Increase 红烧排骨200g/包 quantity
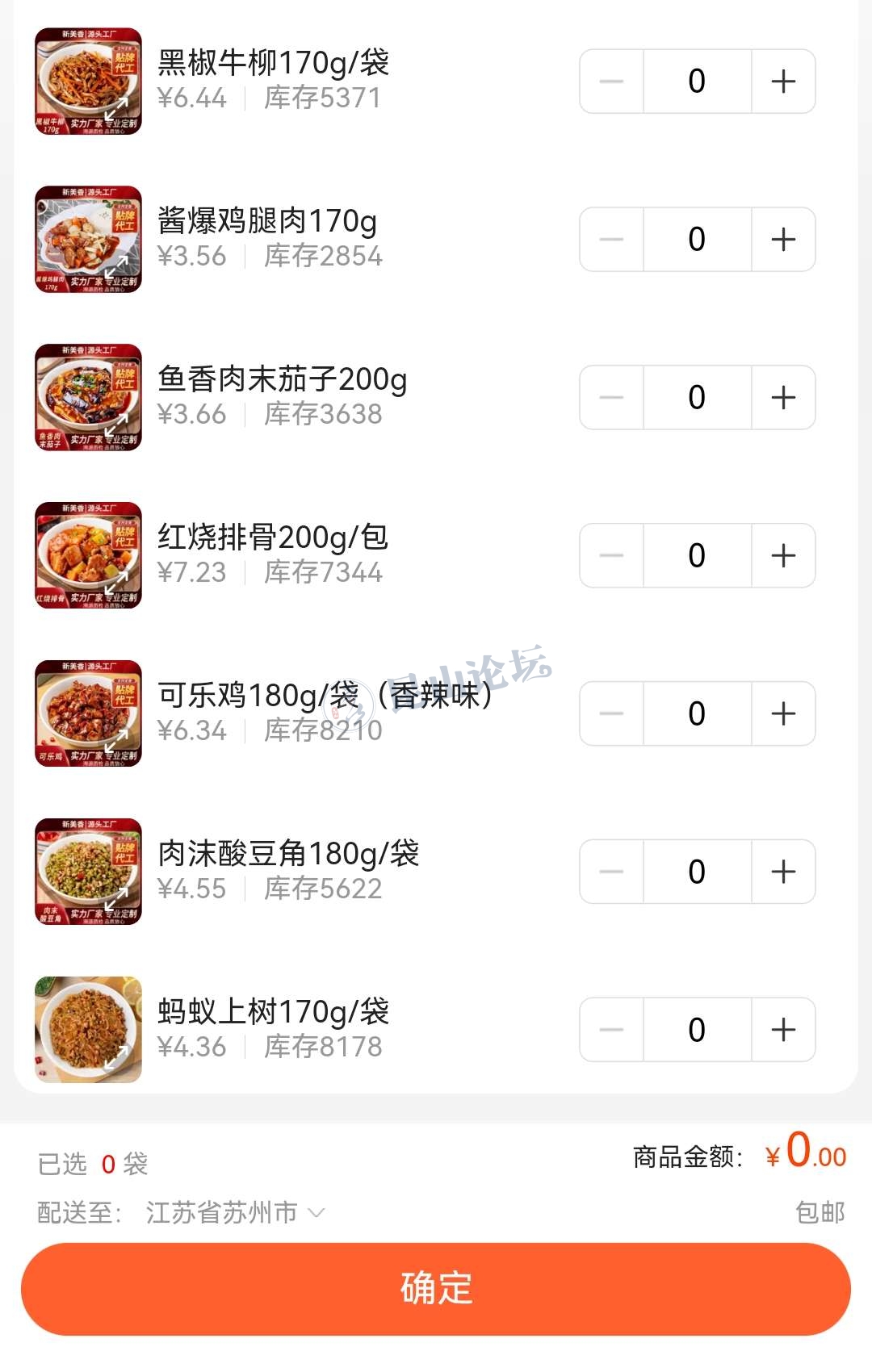 point(783,556)
